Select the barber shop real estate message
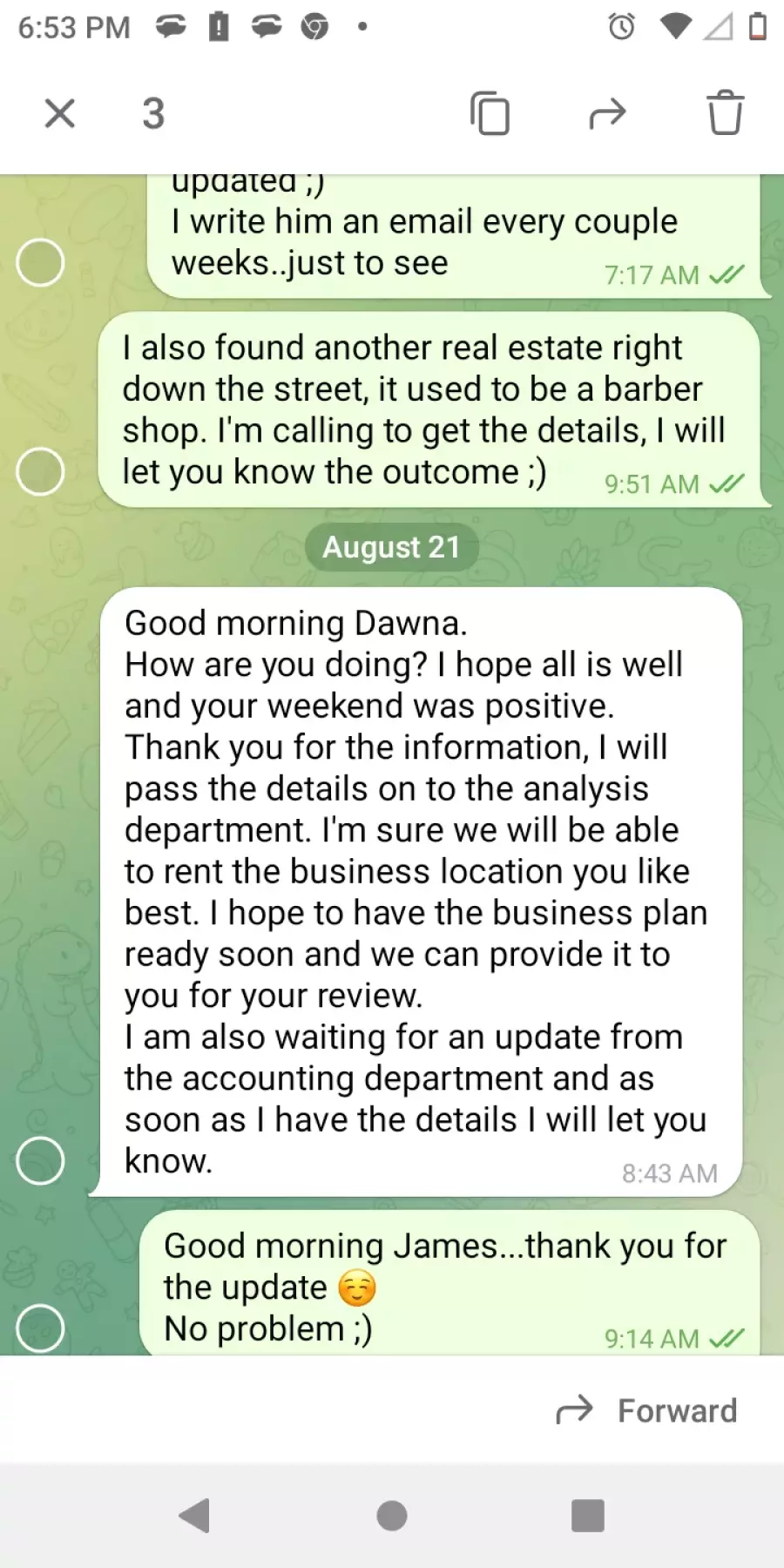The height and width of the screenshot is (1568, 784). 40,471
